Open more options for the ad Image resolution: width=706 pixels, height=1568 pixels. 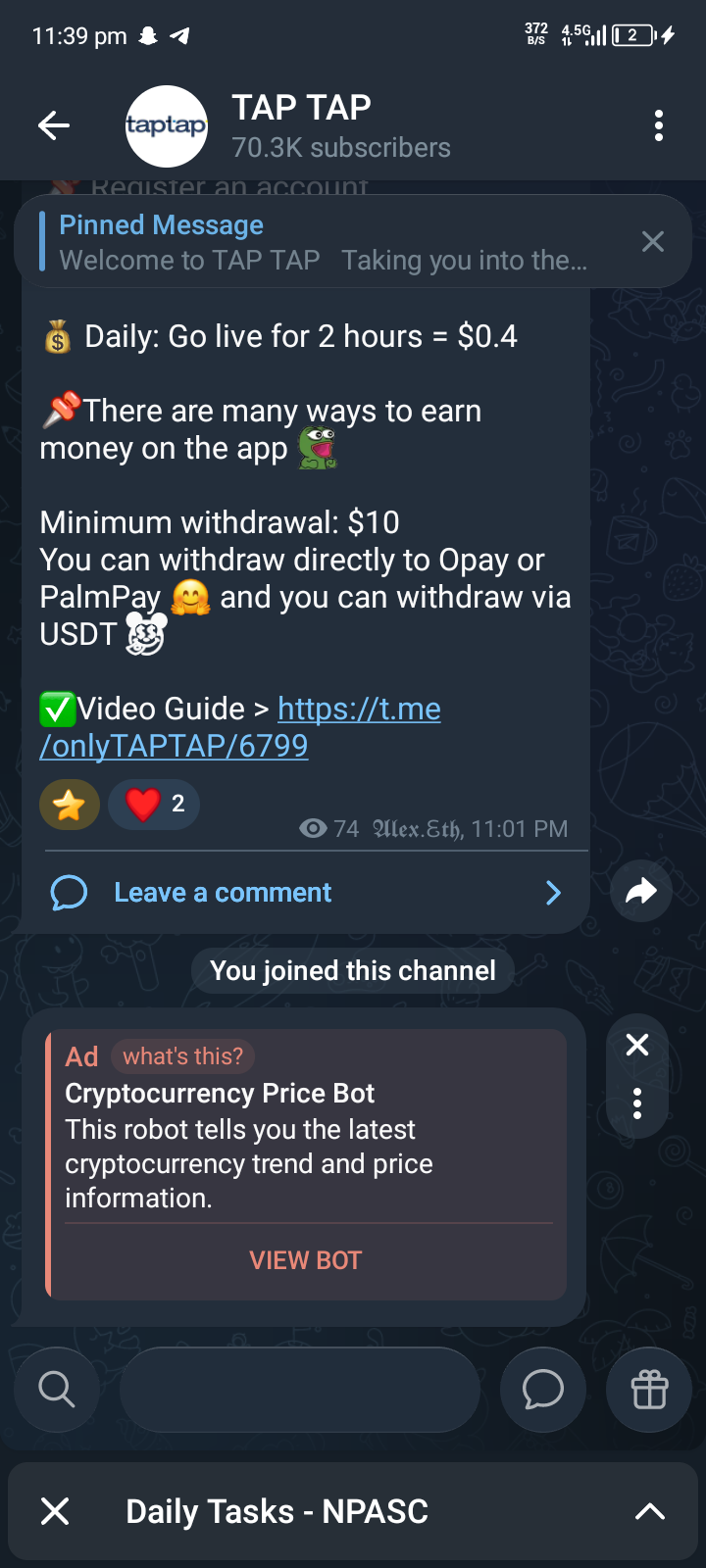pyautogui.click(x=637, y=1103)
